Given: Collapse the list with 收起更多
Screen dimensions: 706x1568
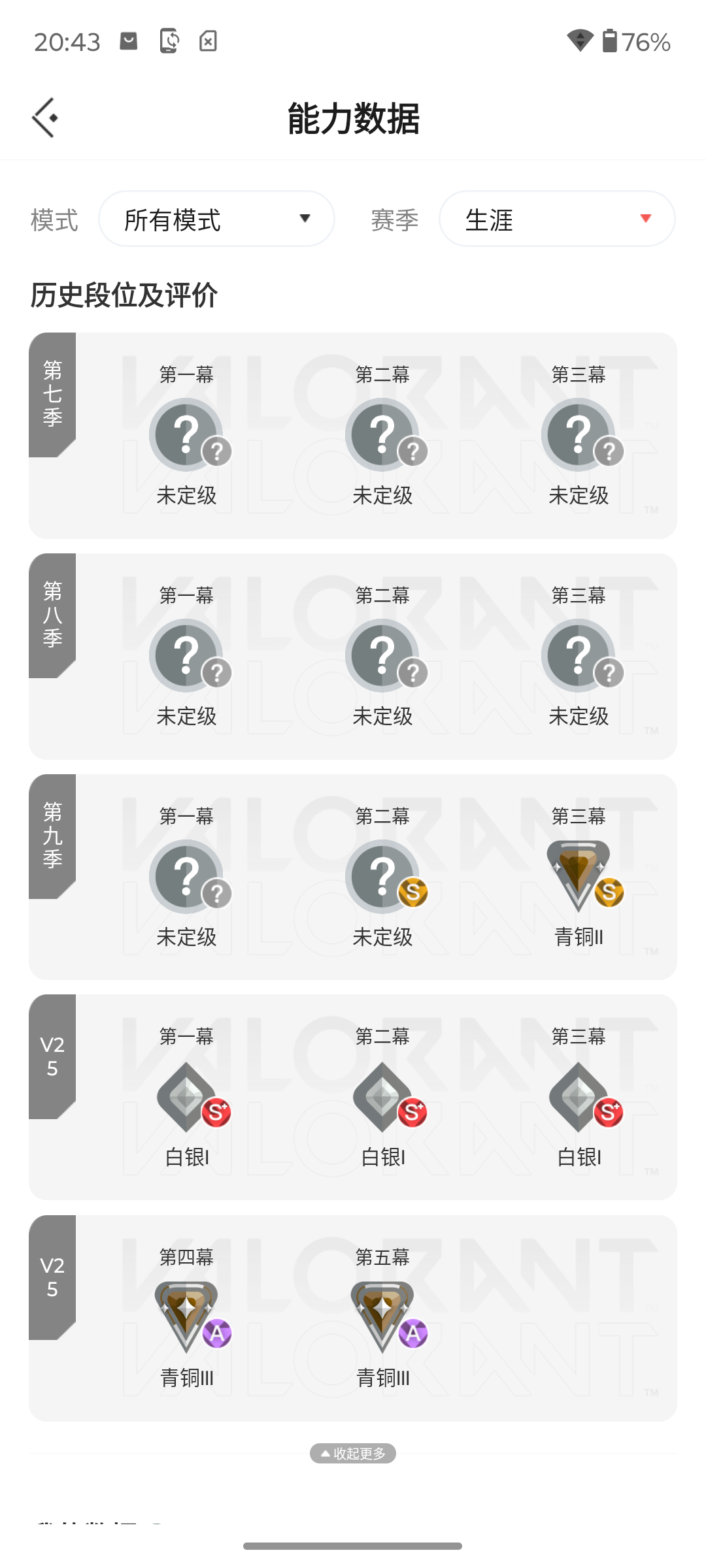Looking at the screenshot, I should (353, 1453).
